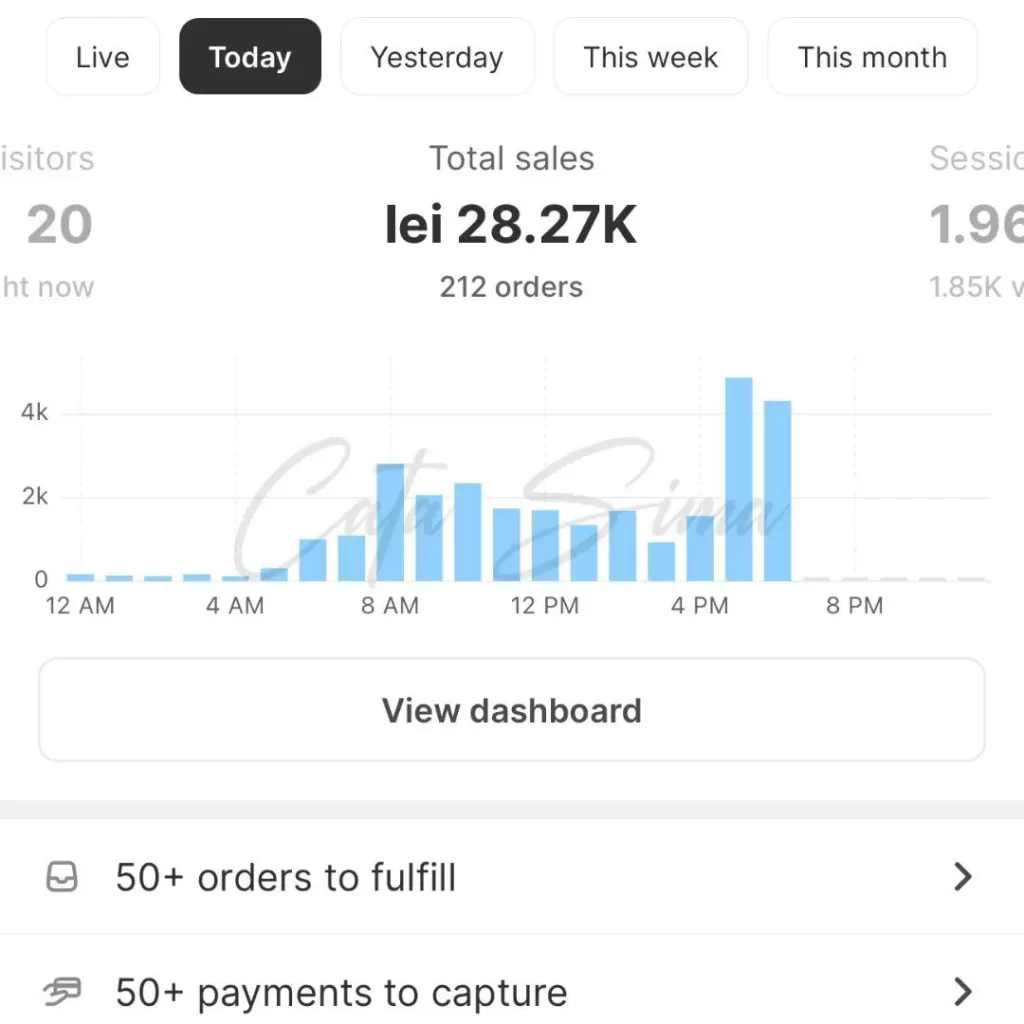Select the Today time range
Screen dimensions: 1024x1024
[250, 57]
